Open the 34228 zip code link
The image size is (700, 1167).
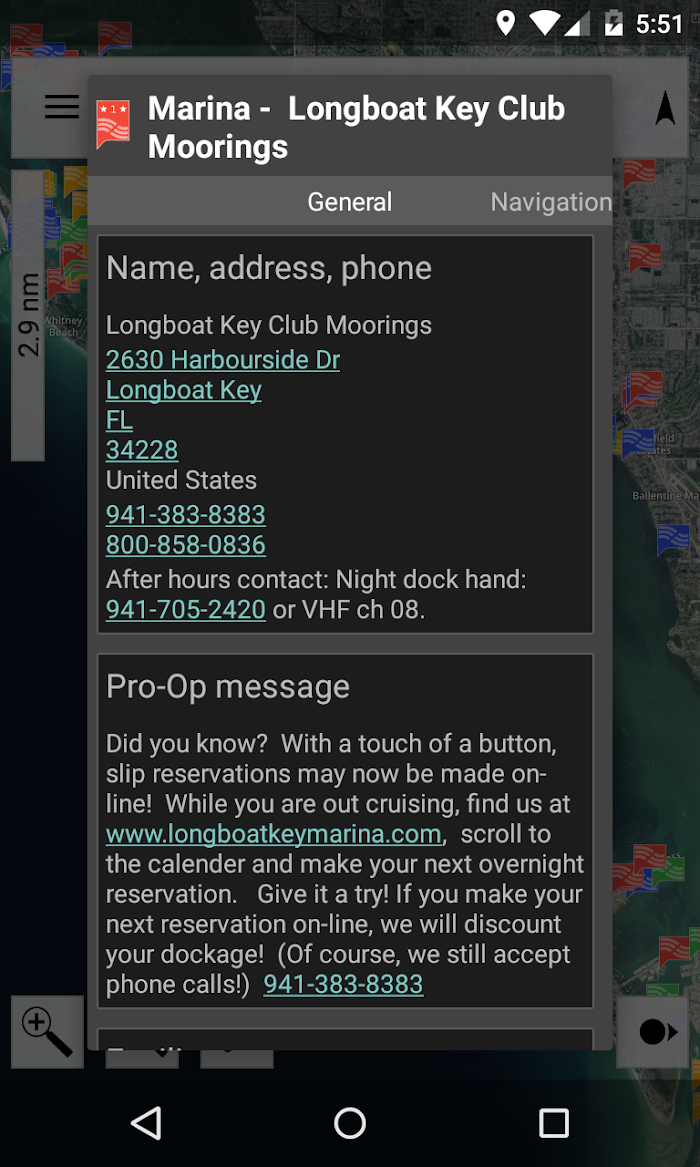click(x=142, y=450)
